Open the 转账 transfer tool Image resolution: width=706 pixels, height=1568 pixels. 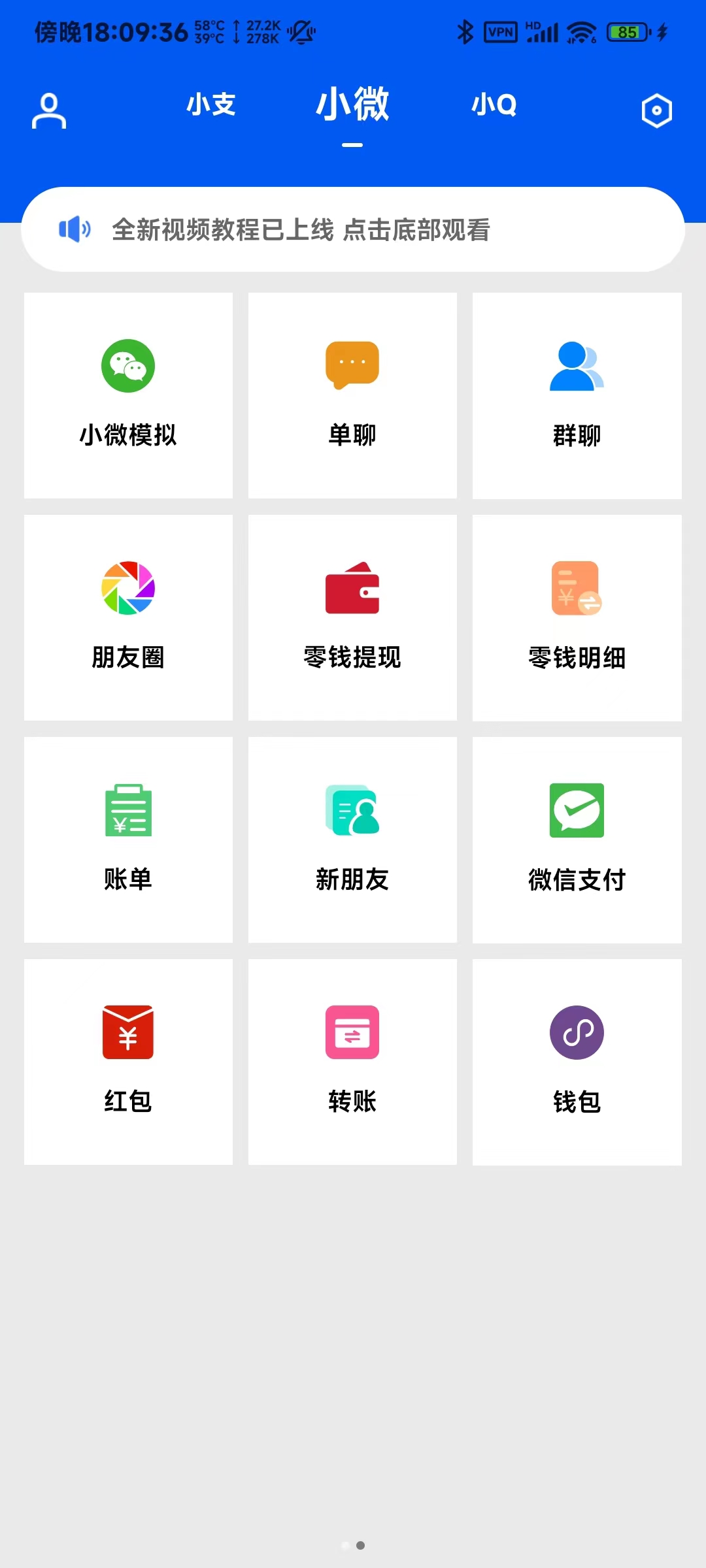click(x=352, y=1064)
